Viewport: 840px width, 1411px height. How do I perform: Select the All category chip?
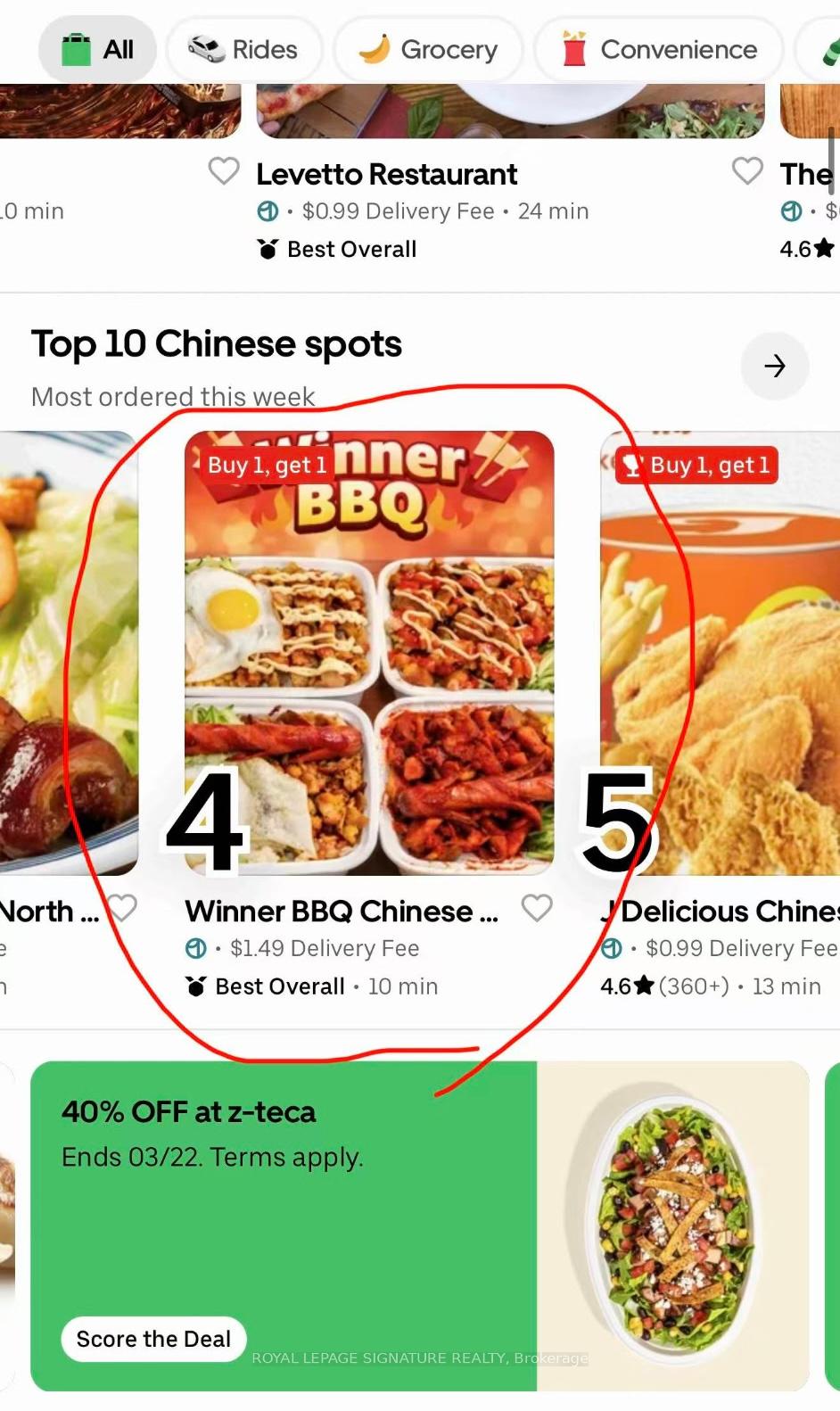(x=98, y=50)
